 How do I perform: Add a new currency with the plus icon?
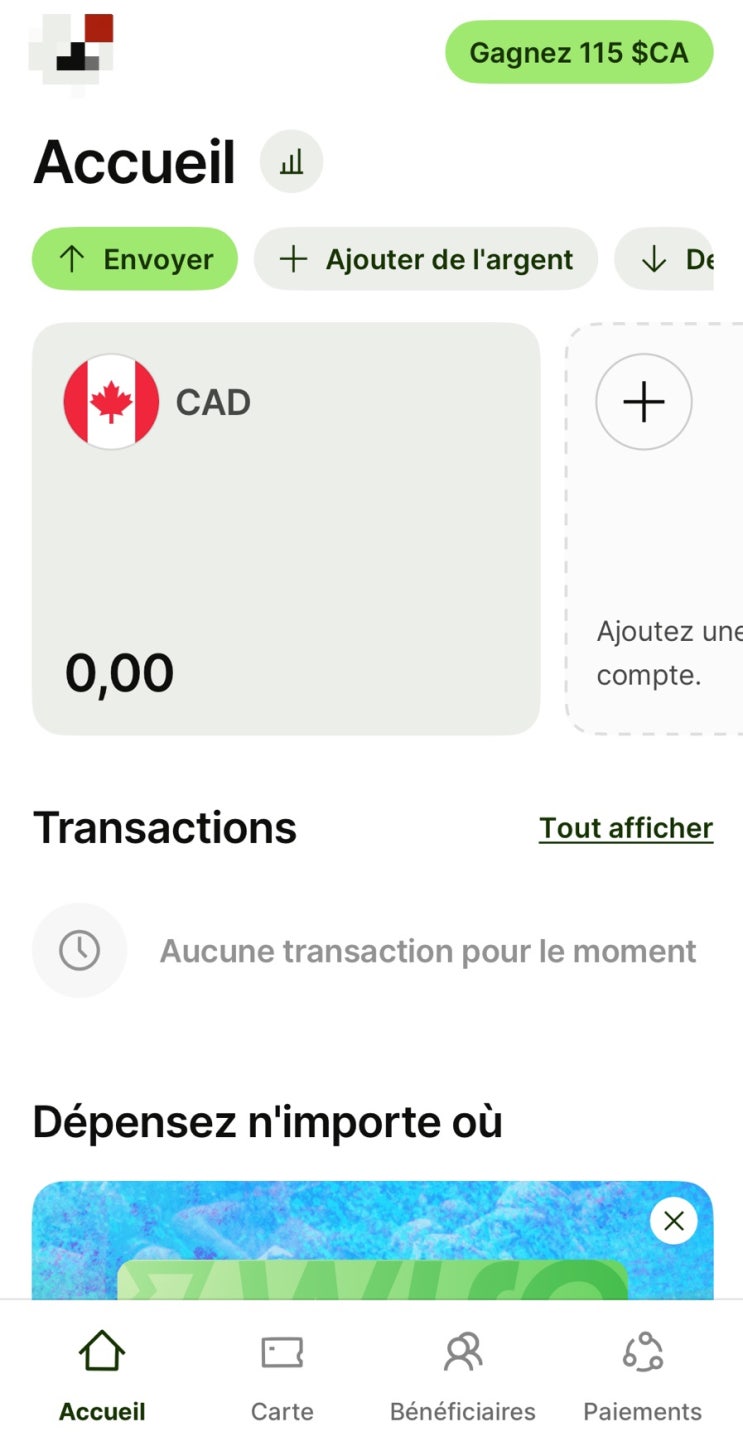pos(643,402)
